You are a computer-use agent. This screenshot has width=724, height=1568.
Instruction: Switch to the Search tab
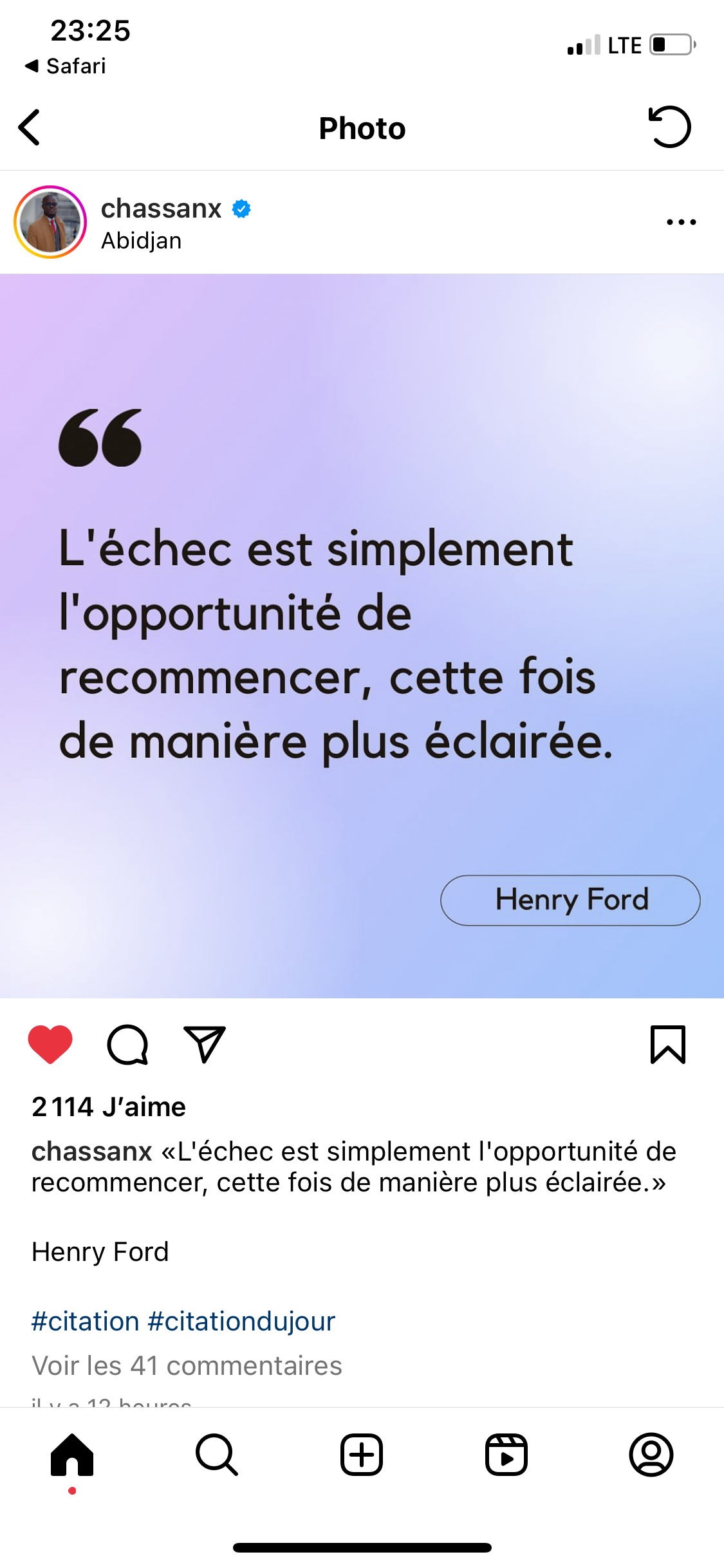click(x=217, y=1455)
